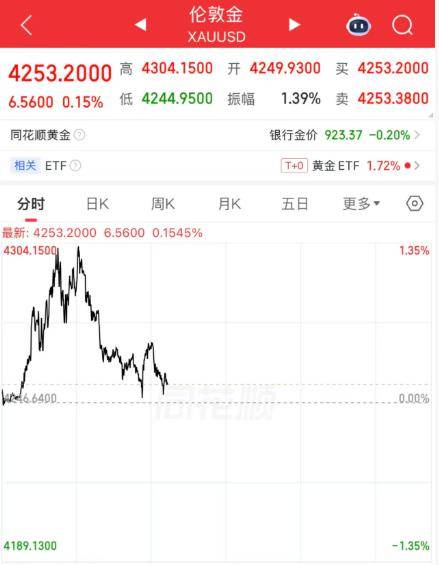Switch to the 周K chart tab
439x565 pixels.
(x=163, y=204)
